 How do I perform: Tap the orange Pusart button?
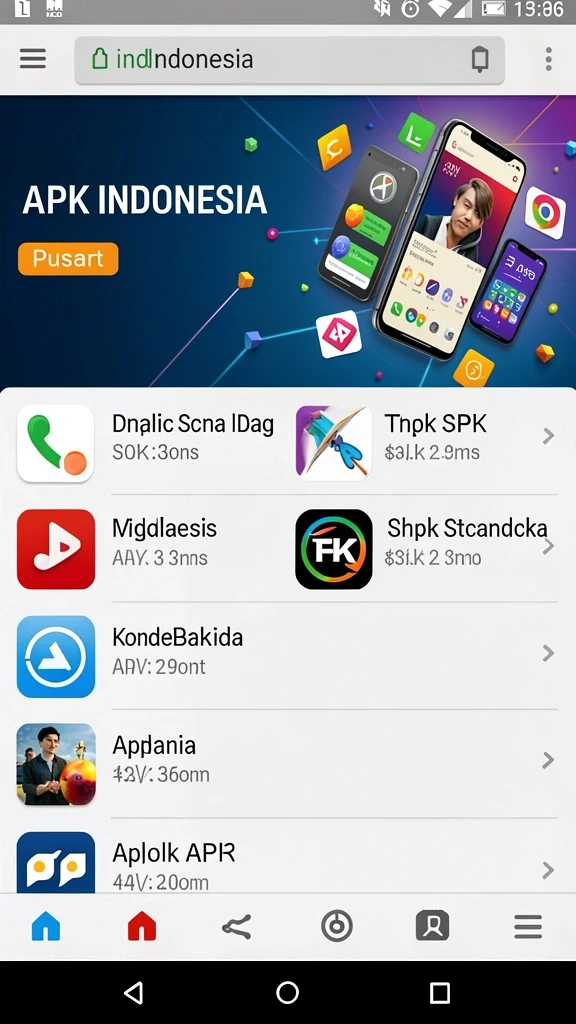[x=68, y=259]
